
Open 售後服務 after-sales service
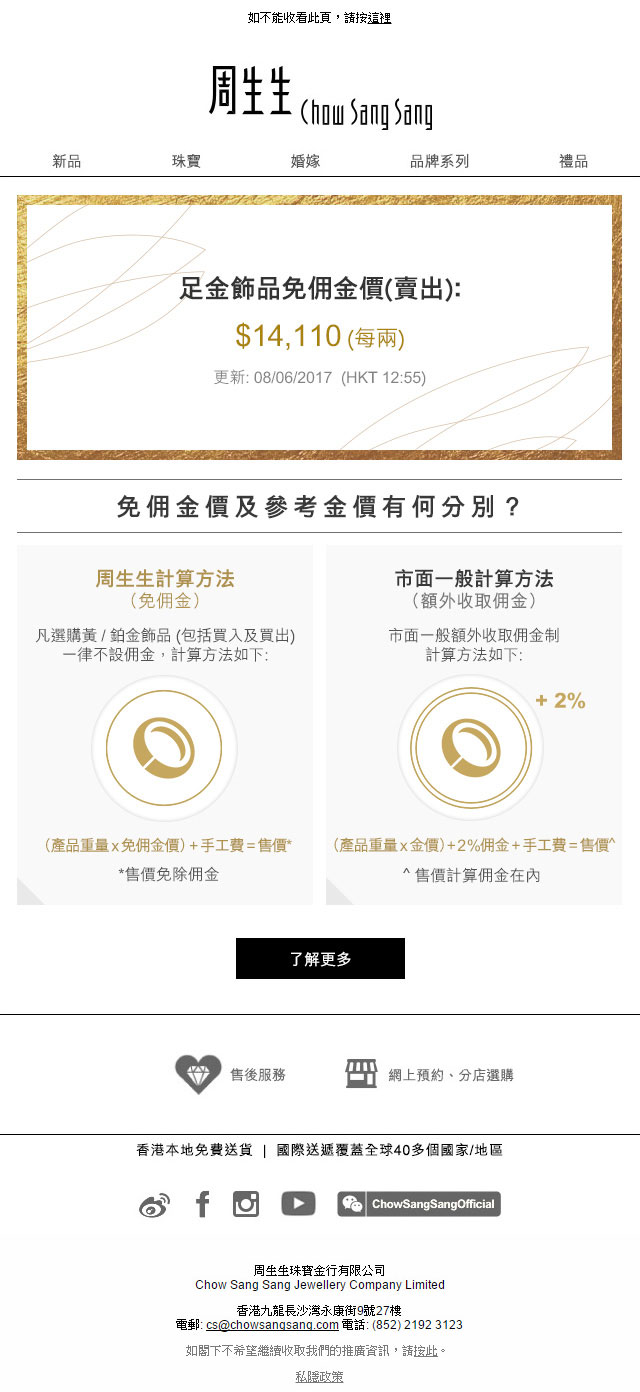tap(231, 1074)
